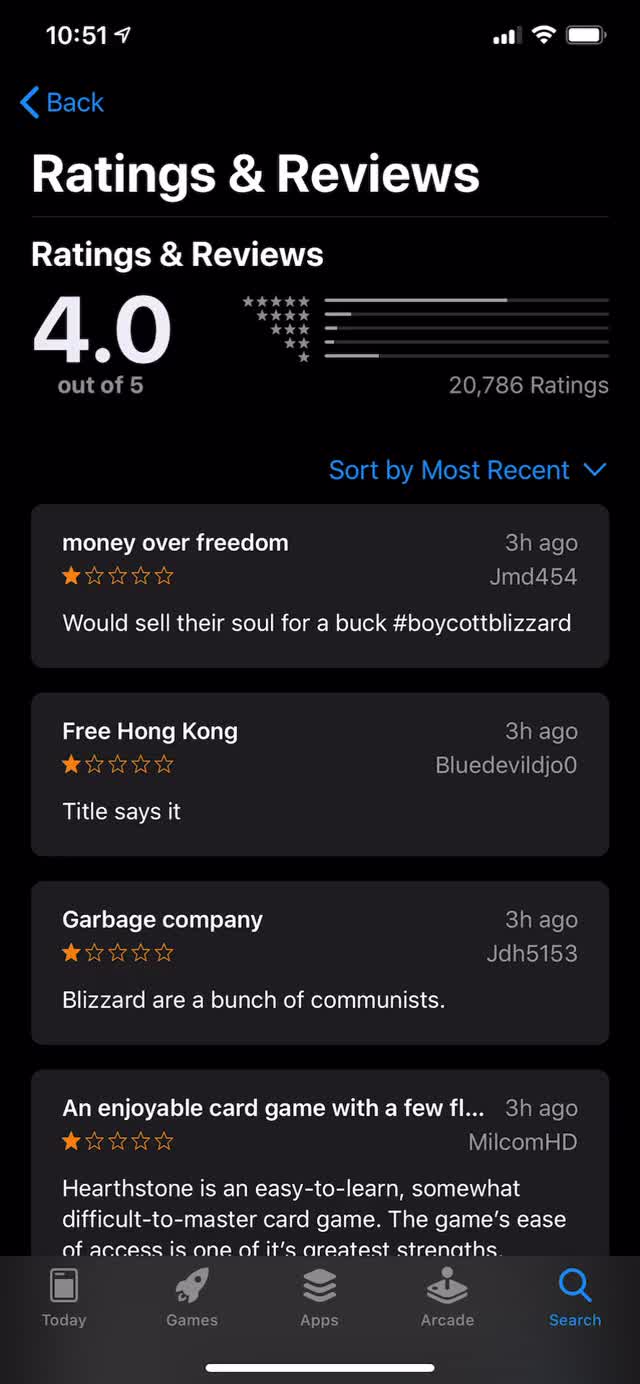Open the Sort by Most Recent dropdown
The image size is (640, 1384).
click(x=467, y=470)
